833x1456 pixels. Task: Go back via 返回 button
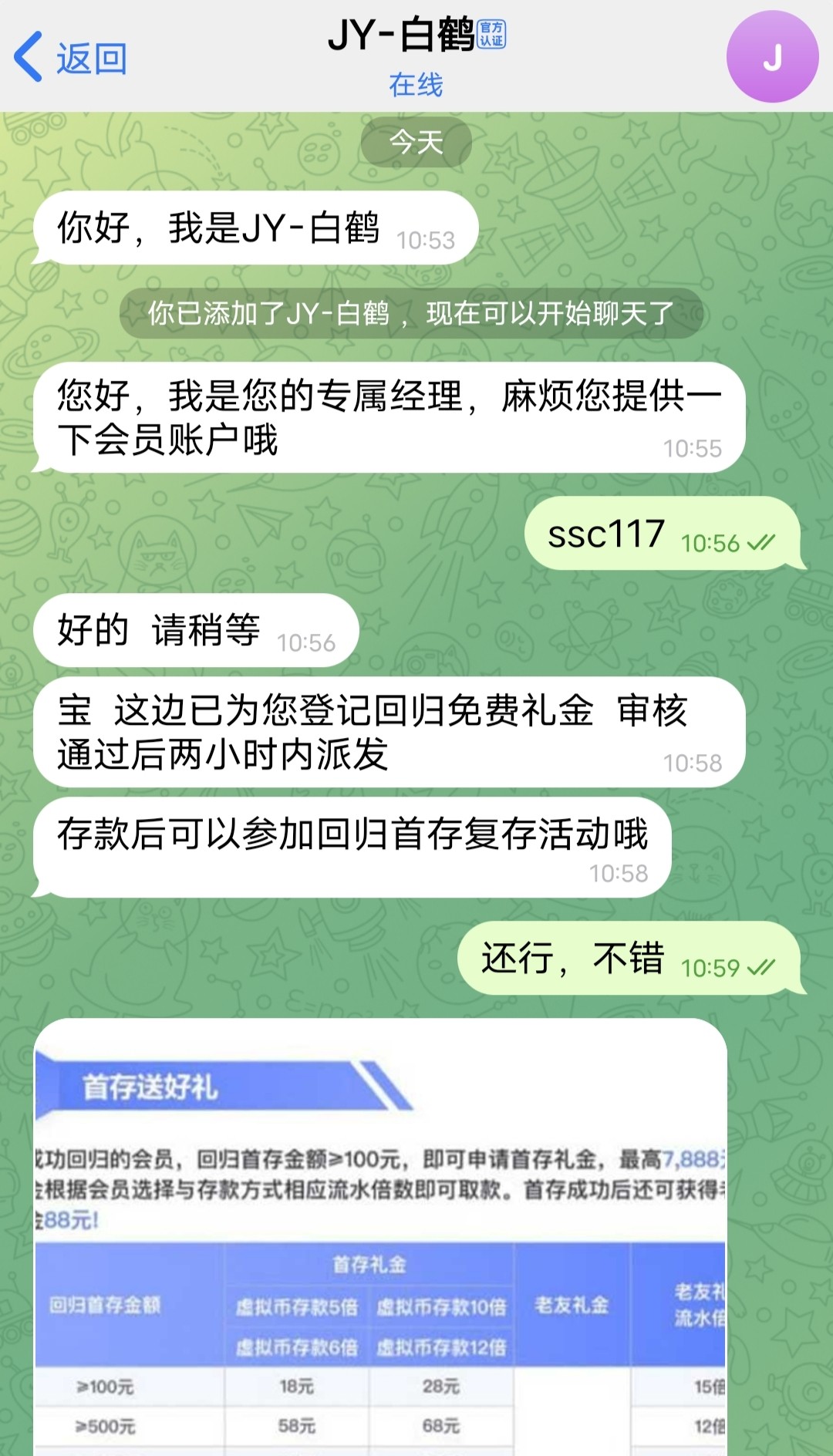click(x=71, y=58)
